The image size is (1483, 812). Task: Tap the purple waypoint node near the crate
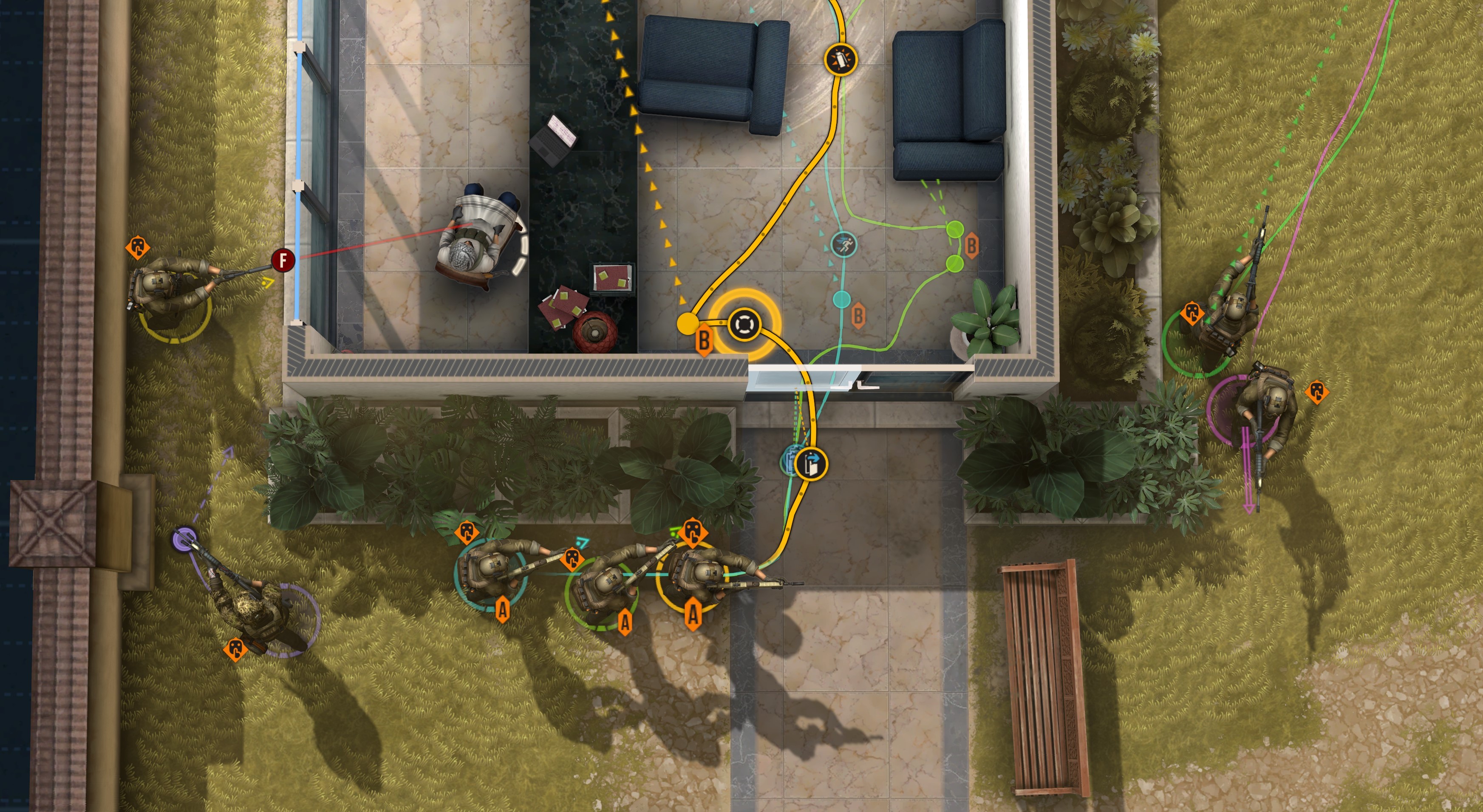click(x=184, y=539)
